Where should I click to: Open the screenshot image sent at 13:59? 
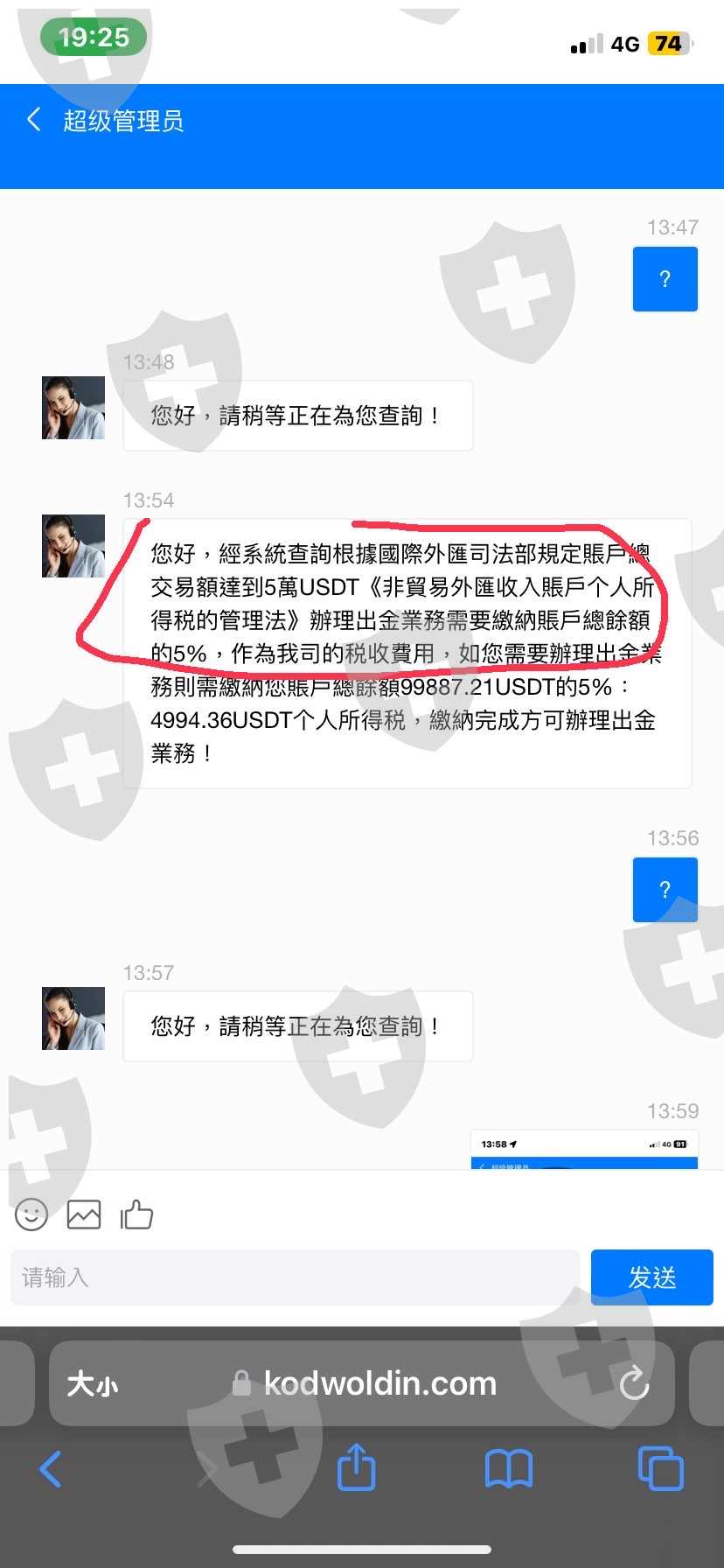pyautogui.click(x=584, y=1150)
